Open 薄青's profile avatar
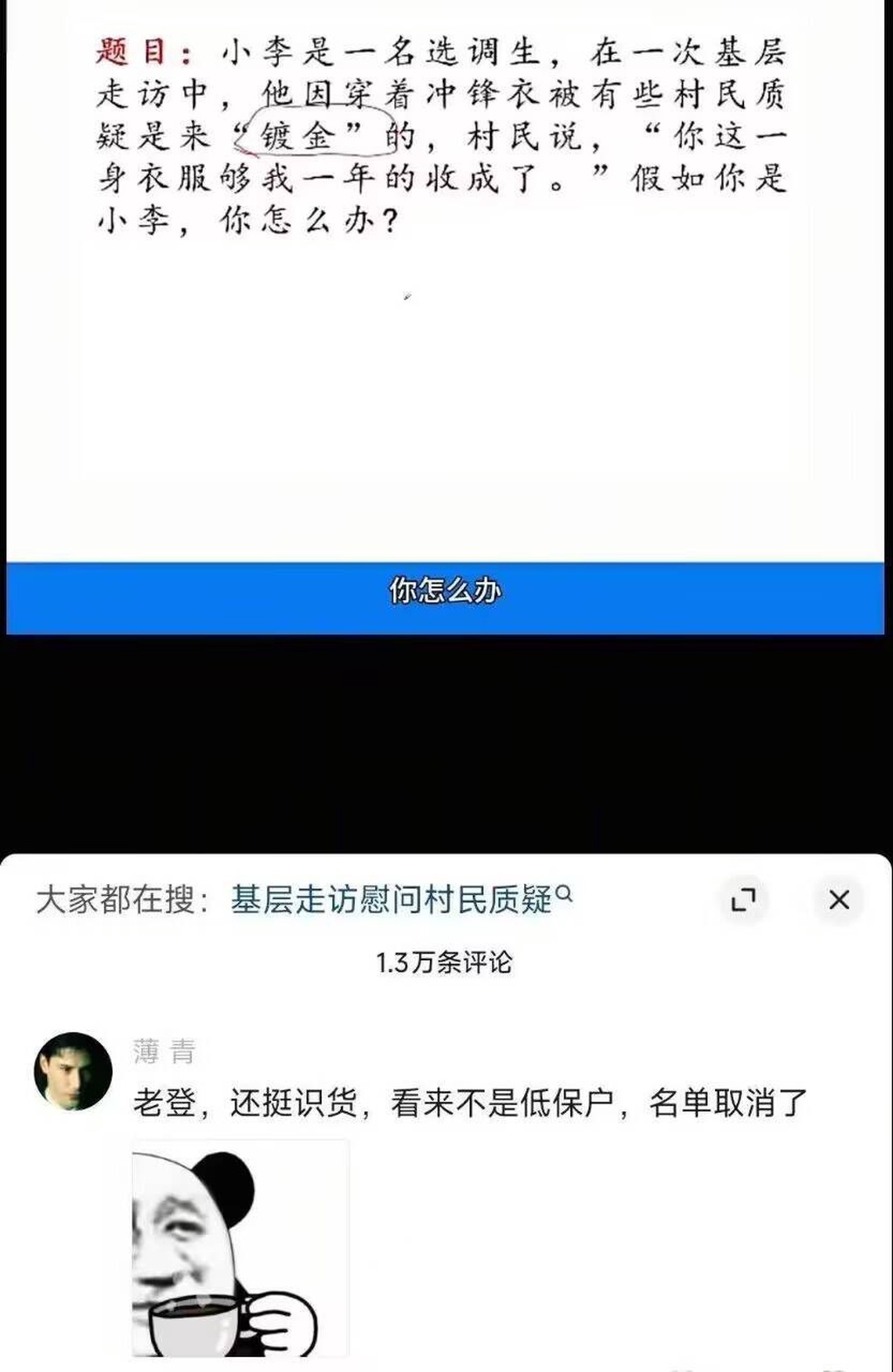 tap(73, 1071)
